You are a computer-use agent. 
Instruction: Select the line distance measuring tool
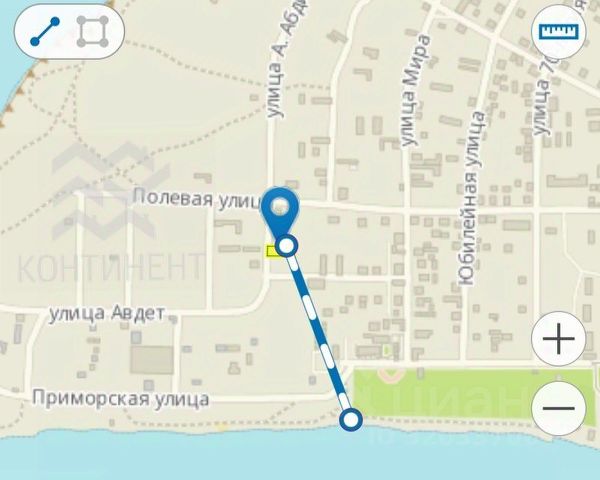click(x=44, y=32)
